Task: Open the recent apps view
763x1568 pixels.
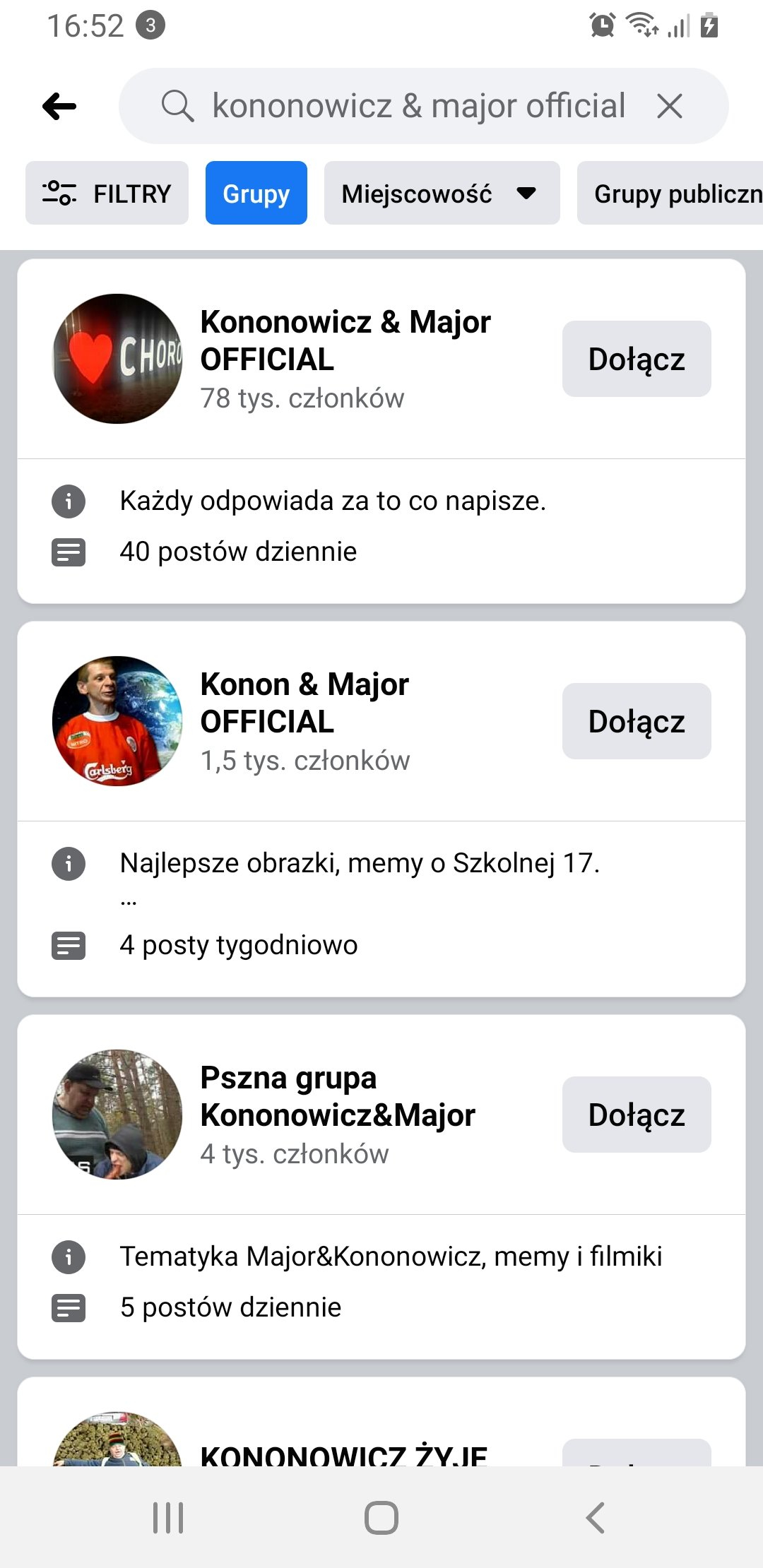Action: tap(168, 1517)
